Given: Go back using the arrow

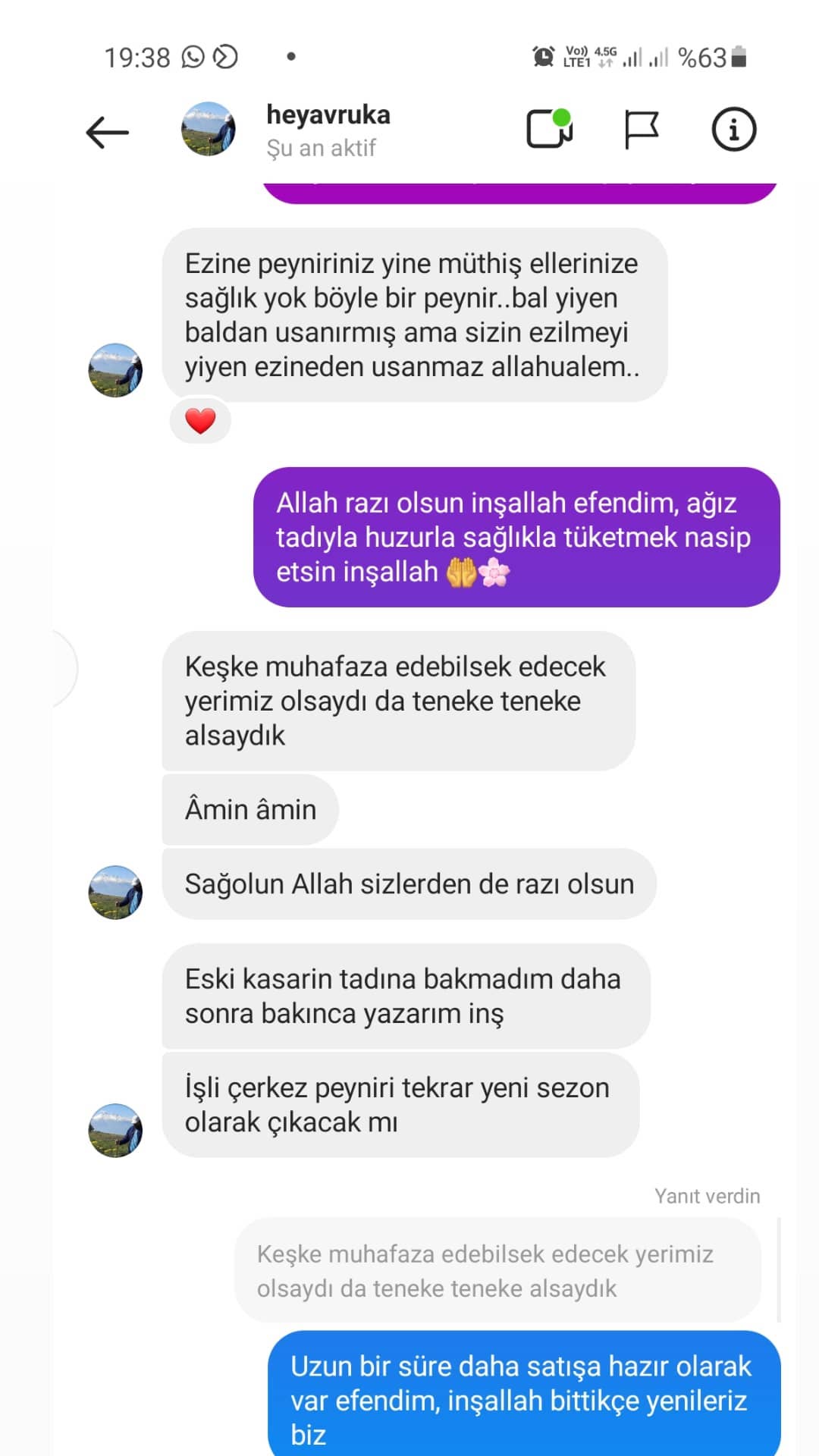Looking at the screenshot, I should 107,132.
